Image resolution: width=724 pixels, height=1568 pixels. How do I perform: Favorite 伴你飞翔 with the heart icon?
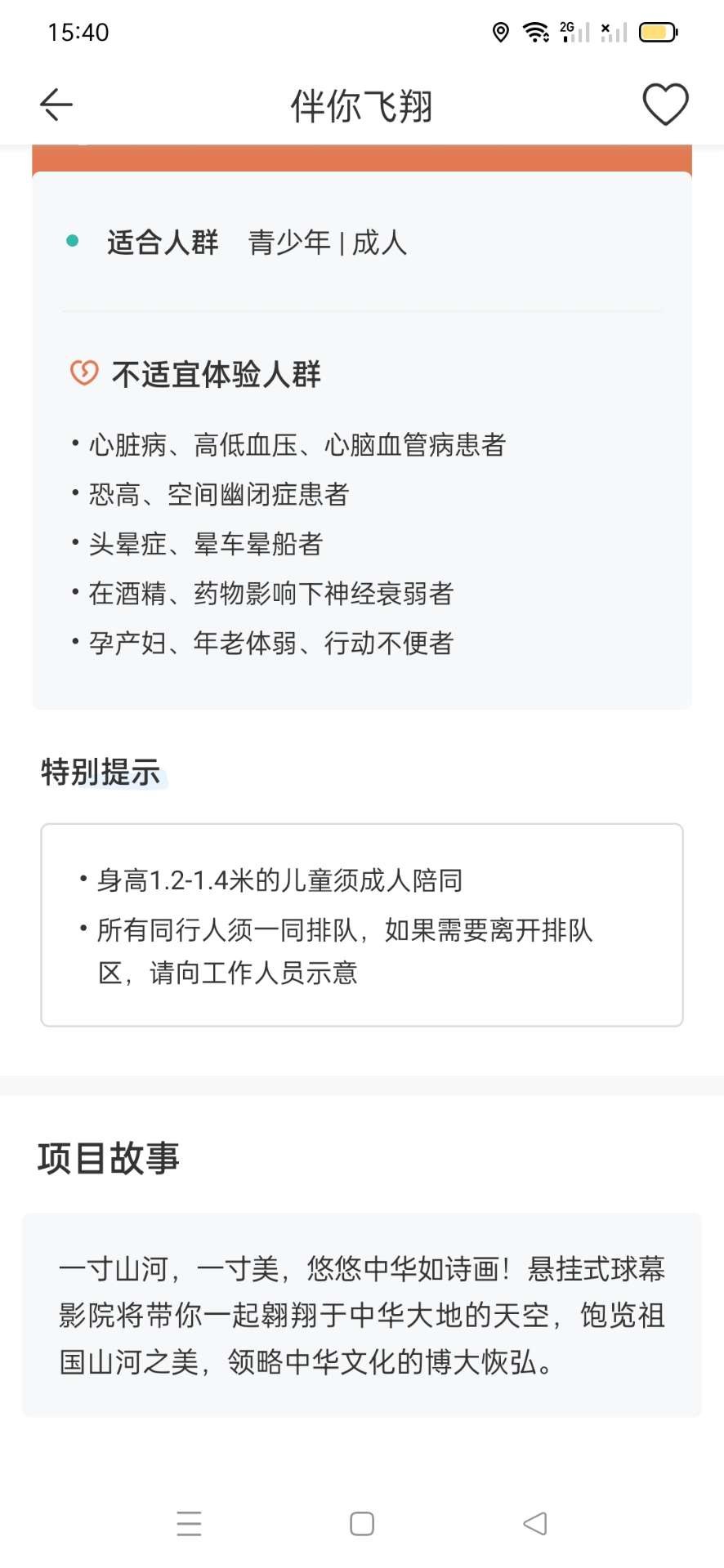[x=665, y=105]
